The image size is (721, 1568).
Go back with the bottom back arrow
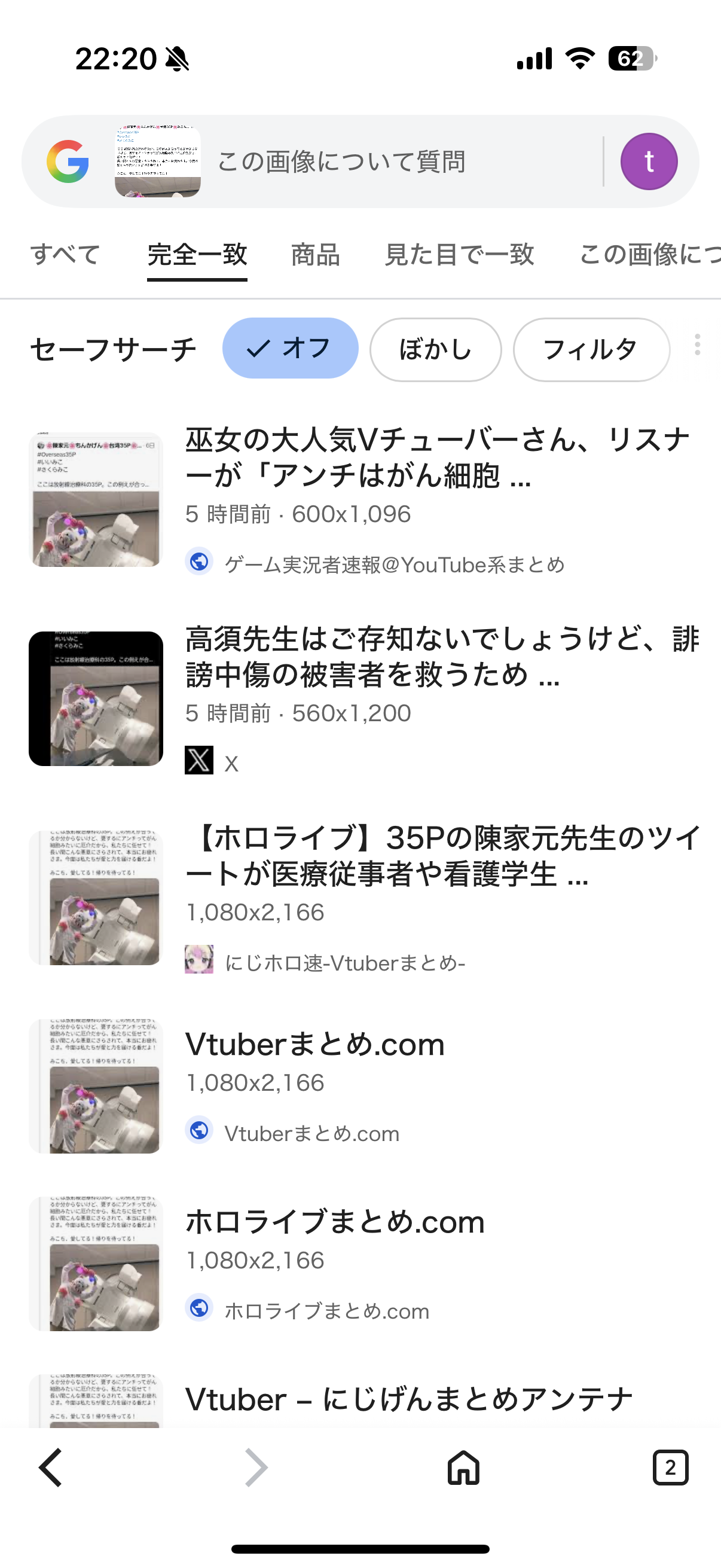(51, 1468)
